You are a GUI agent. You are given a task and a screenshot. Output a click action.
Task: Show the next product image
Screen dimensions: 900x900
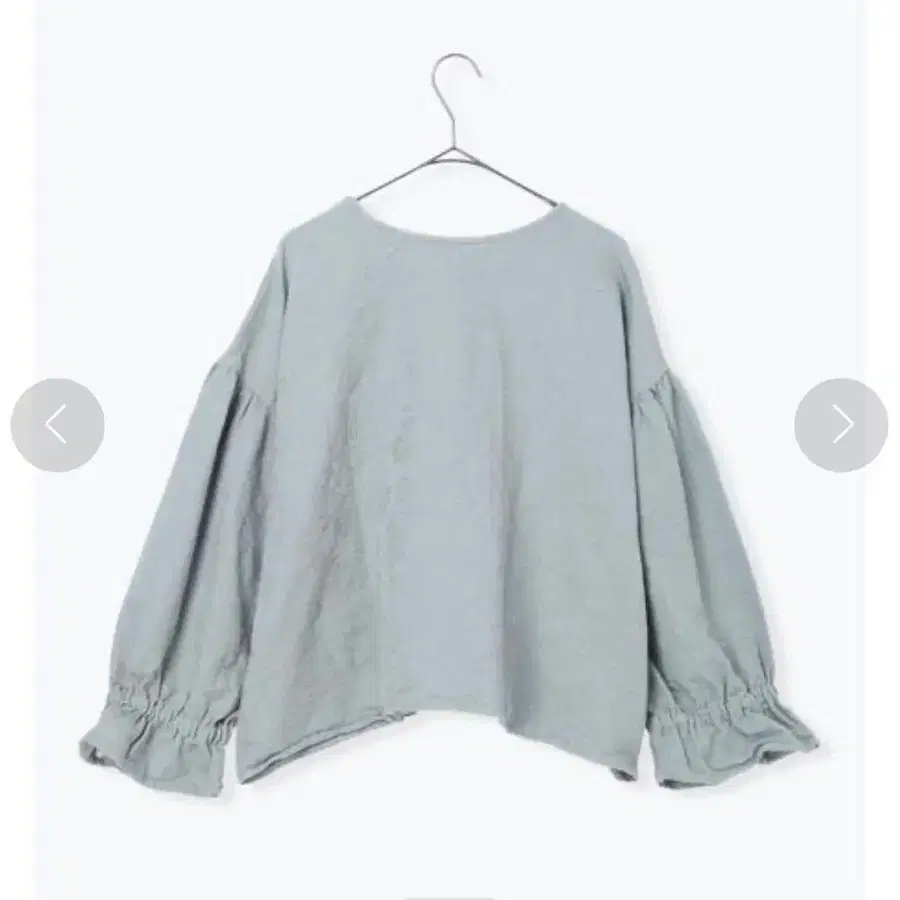point(841,425)
